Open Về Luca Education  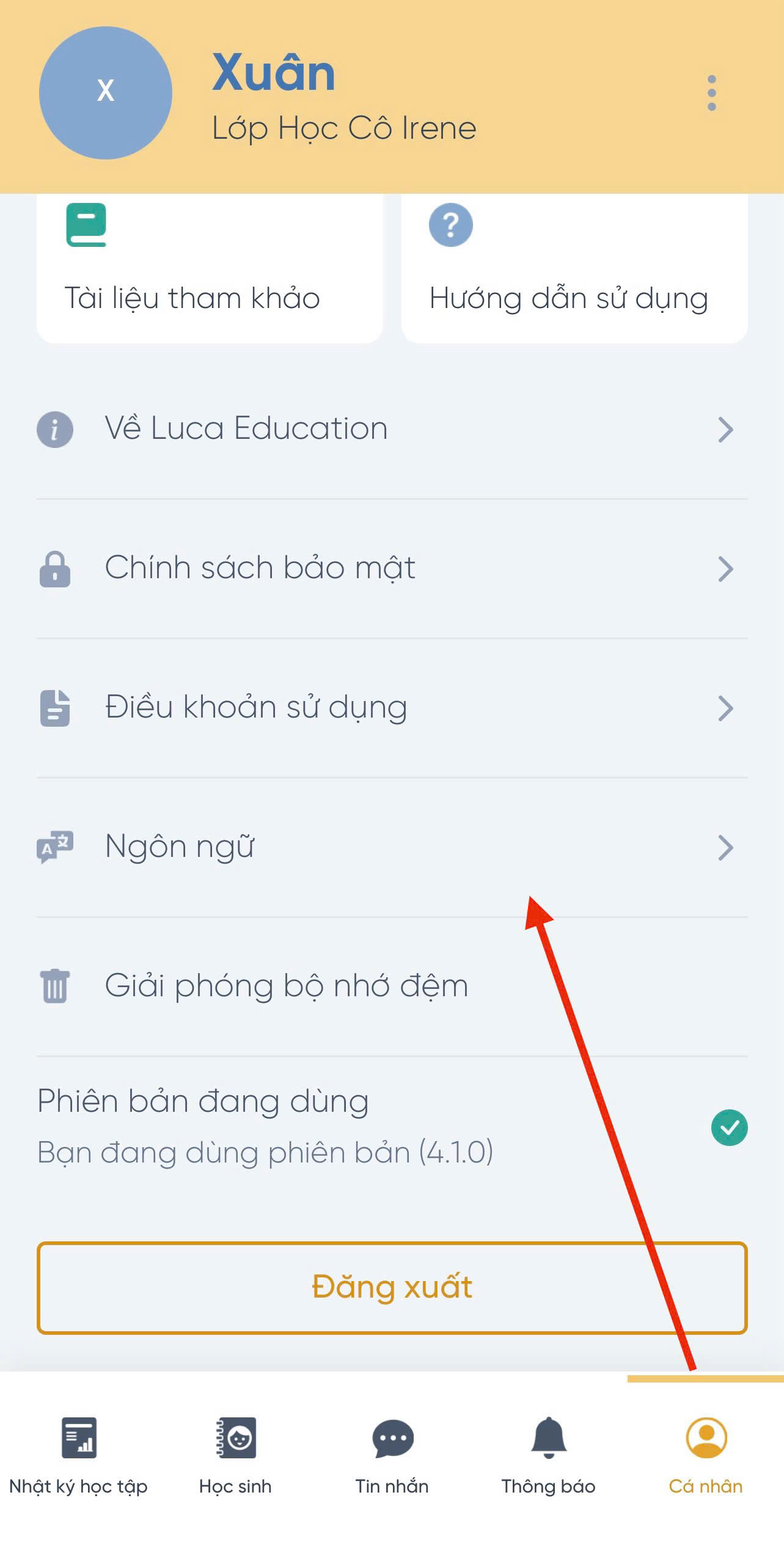tap(391, 429)
